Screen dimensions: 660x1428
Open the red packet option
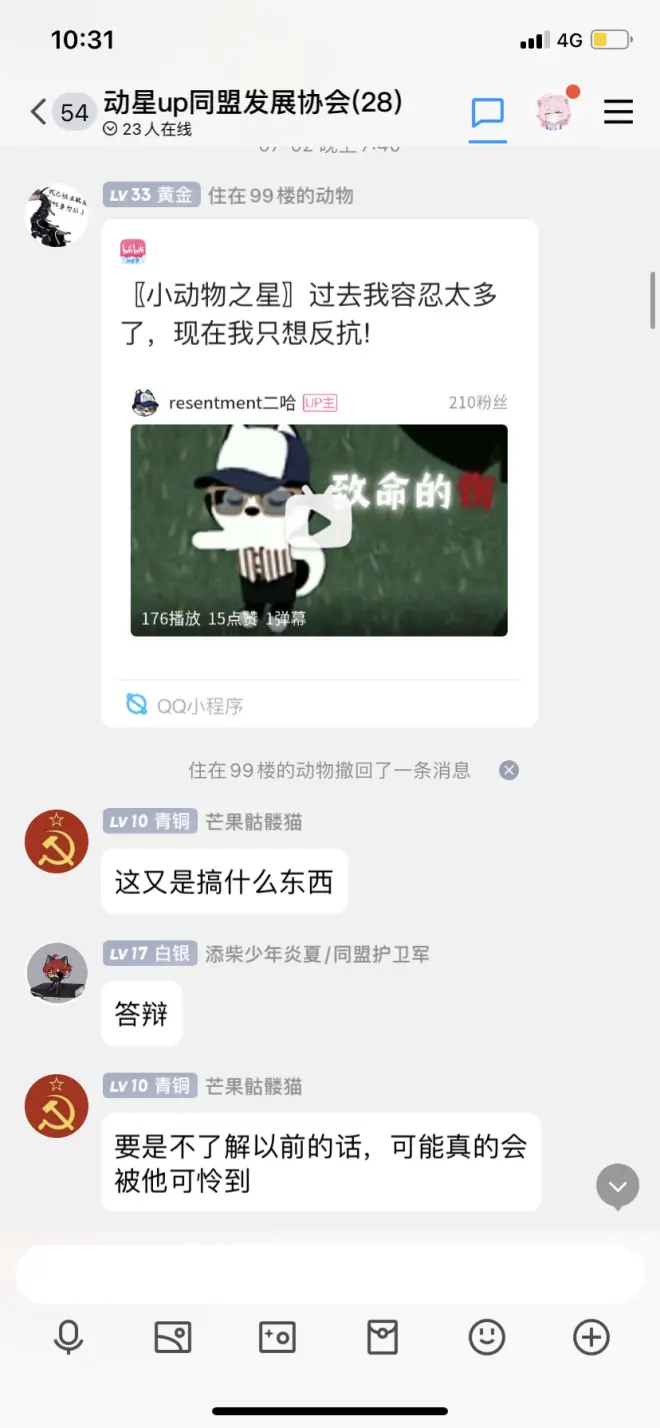[x=382, y=1337]
